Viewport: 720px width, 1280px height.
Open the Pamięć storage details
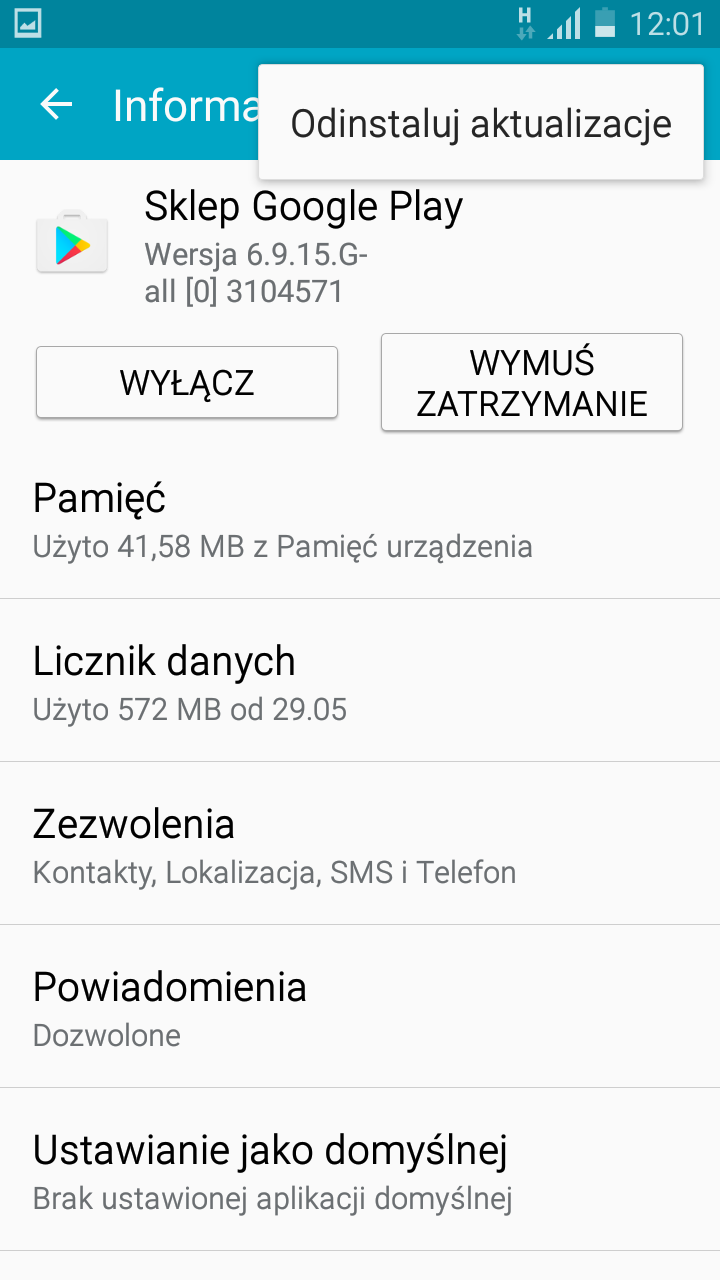[x=360, y=520]
